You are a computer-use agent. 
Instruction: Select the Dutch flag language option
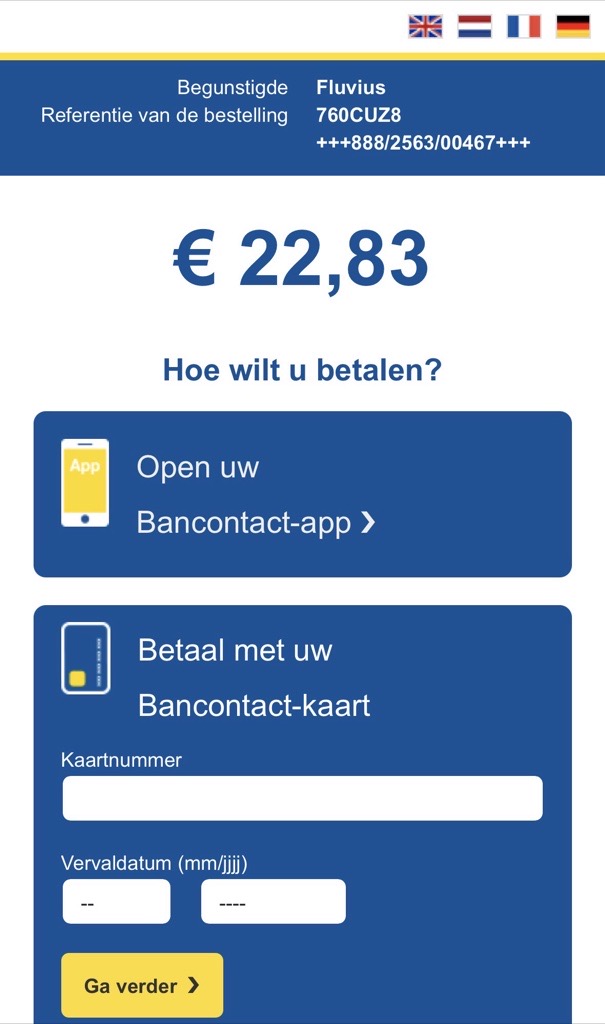tap(474, 26)
